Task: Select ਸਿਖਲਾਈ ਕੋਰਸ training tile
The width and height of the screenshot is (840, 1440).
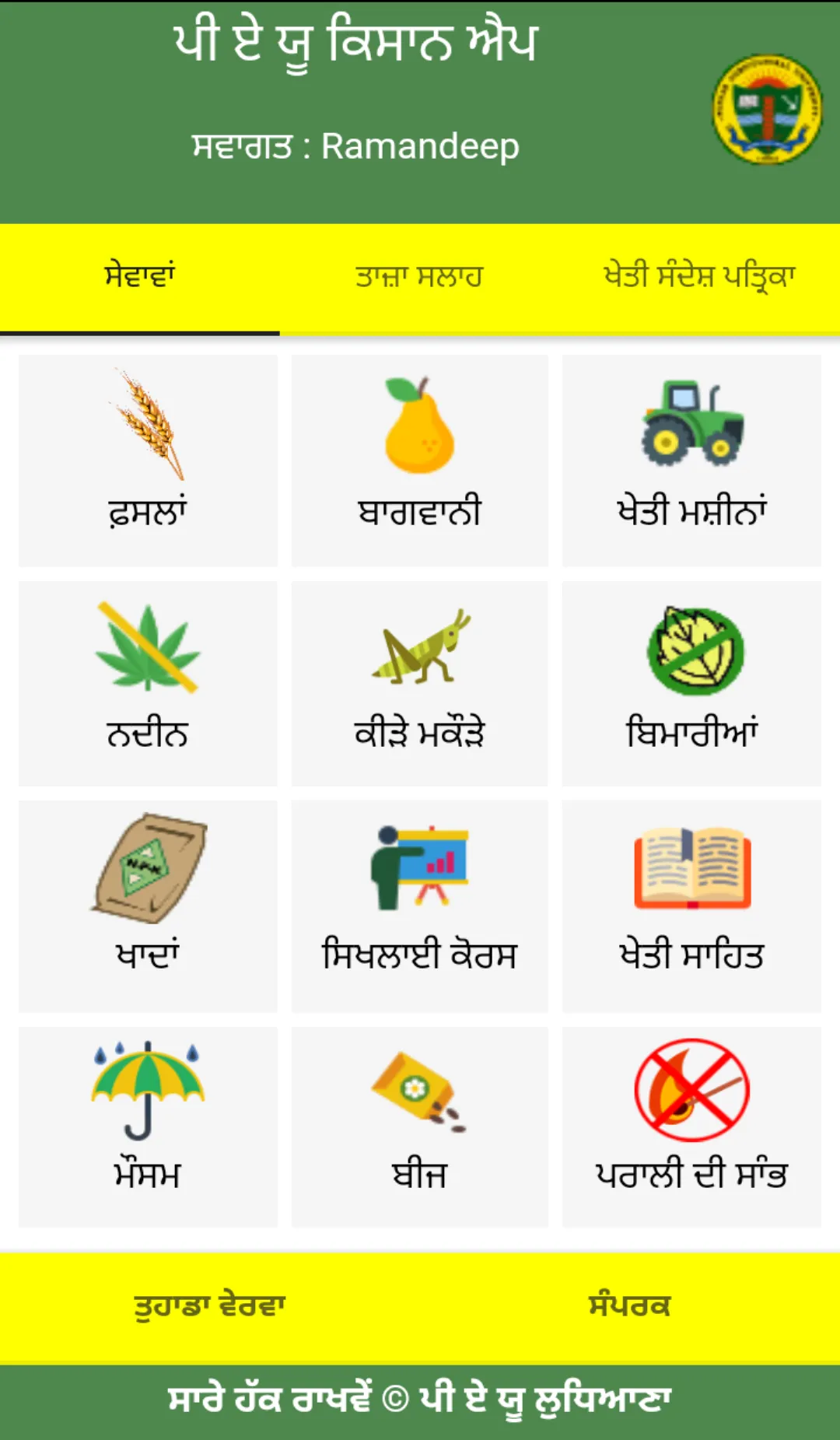Action: coord(419,906)
